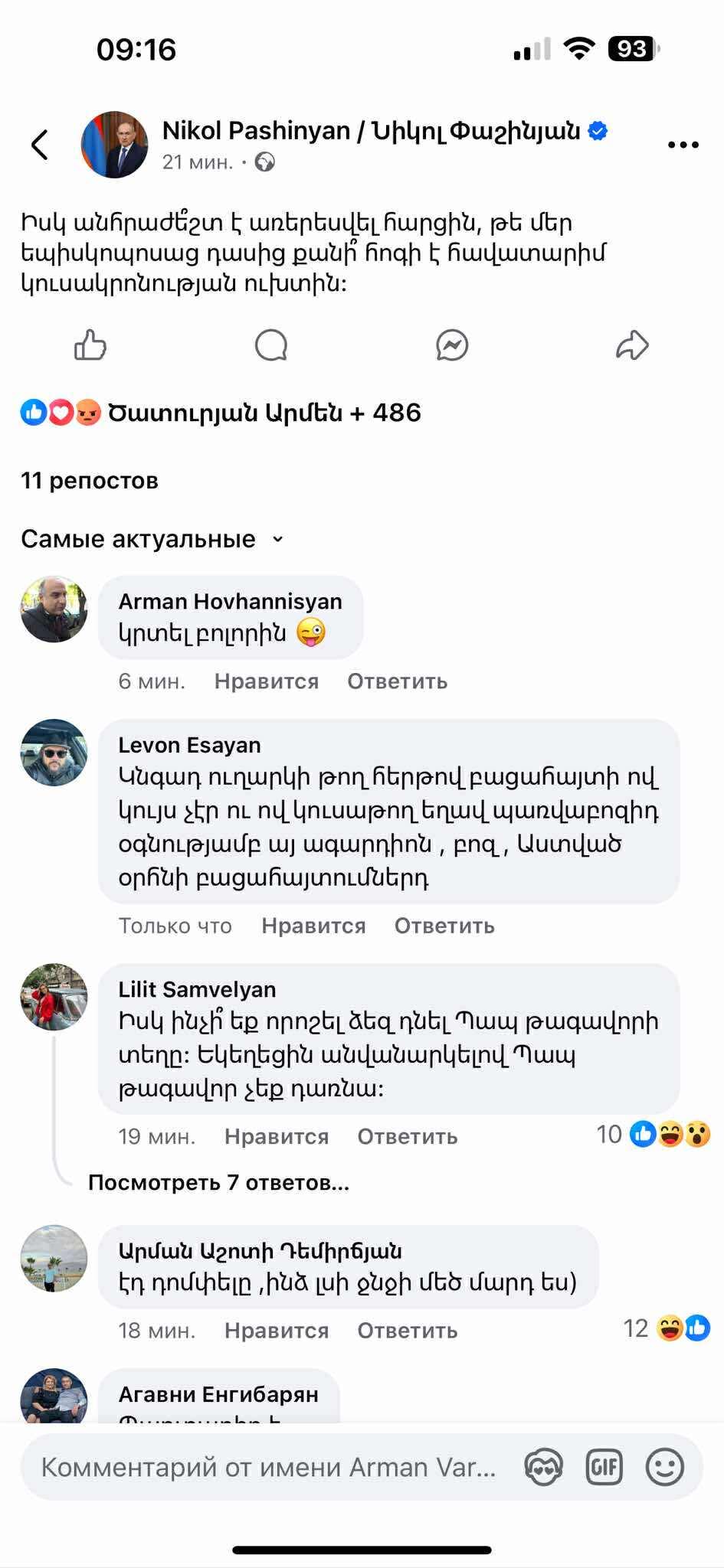Reply to Levon Esayan's comment via Ответить
The width and height of the screenshot is (724, 1568).
click(444, 926)
